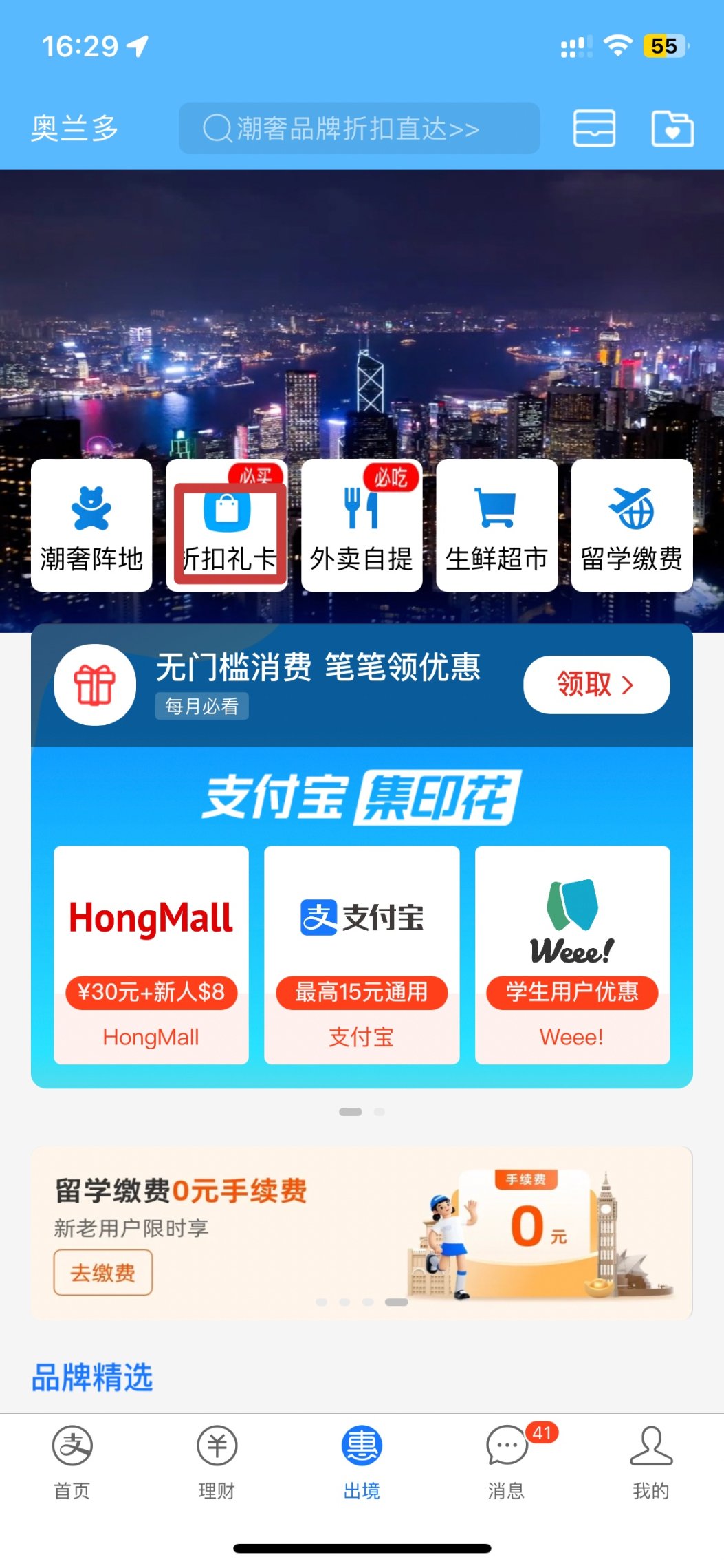Viewport: 724px width, 1568px height.
Task: Open the HongMall offer card
Action: pos(151,954)
